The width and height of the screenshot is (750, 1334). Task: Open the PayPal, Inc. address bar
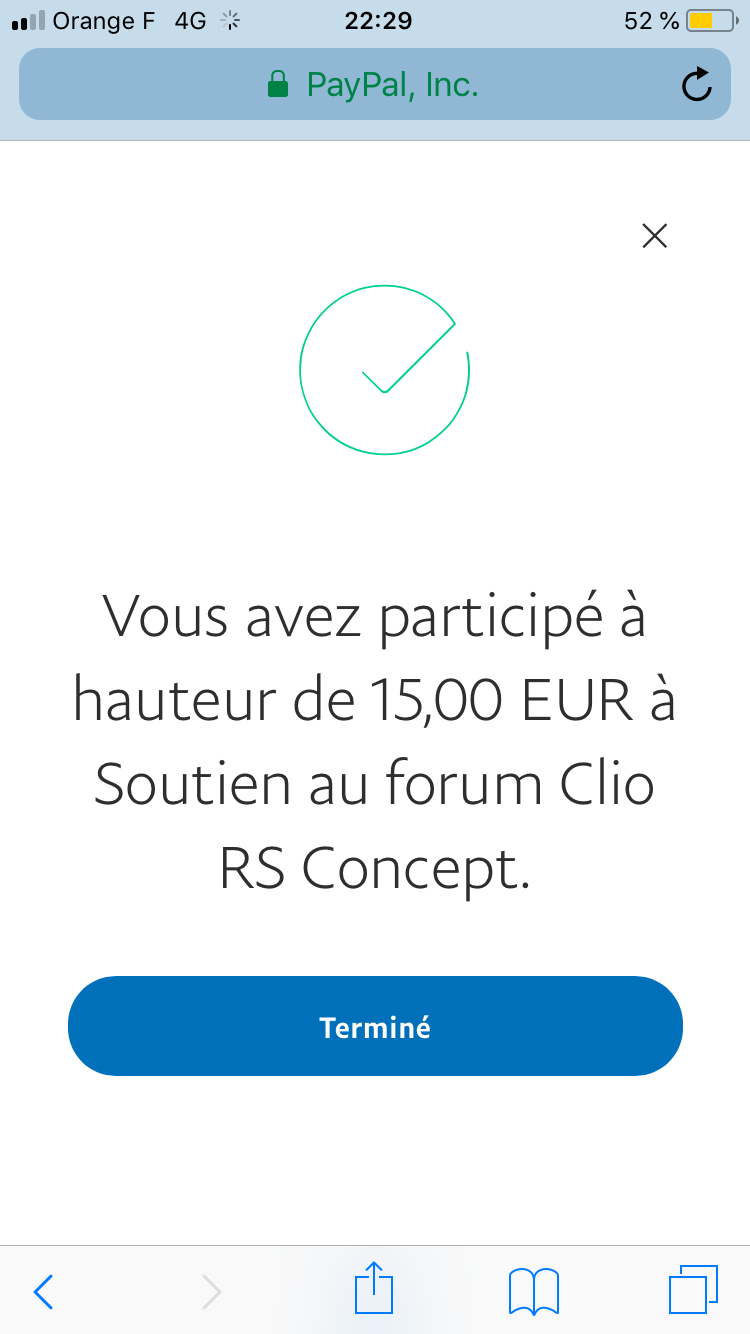click(375, 84)
